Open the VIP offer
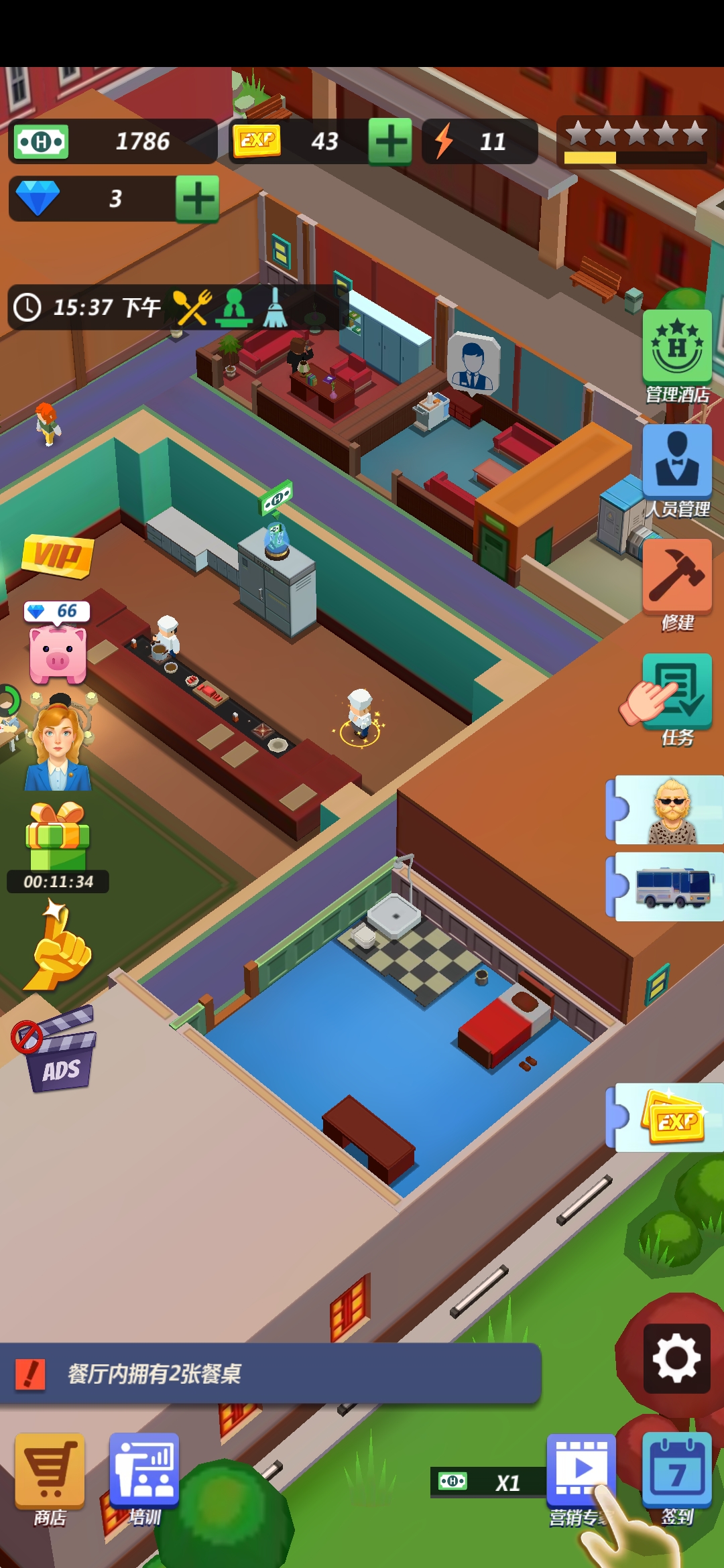Viewport: 724px width, 1568px height. coord(58,556)
